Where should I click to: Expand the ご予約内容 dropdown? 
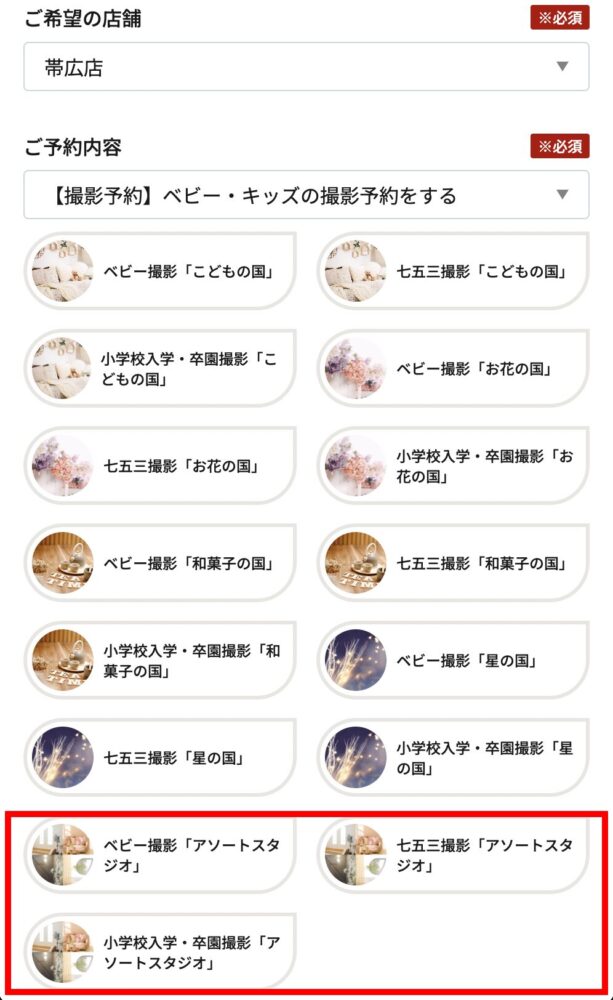(306, 195)
